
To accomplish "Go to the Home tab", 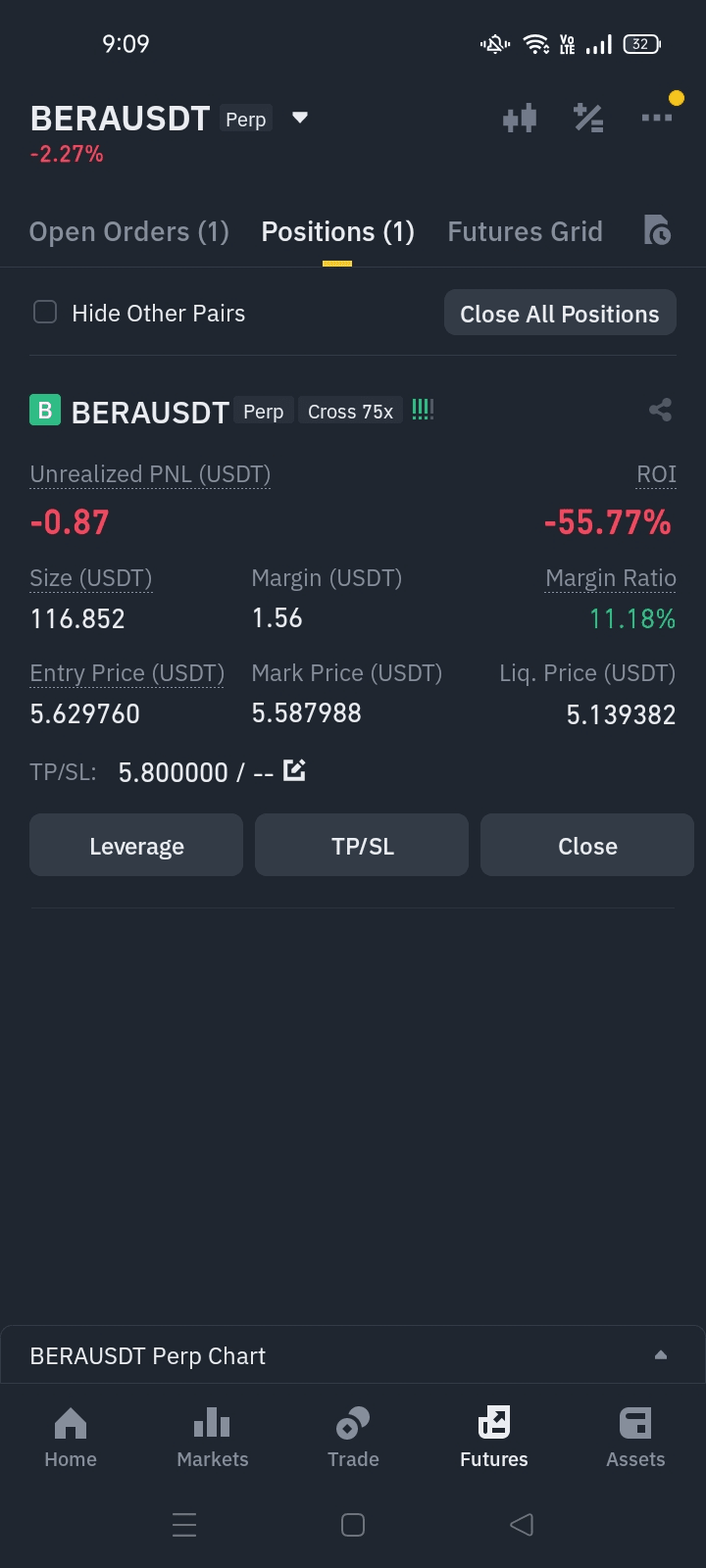I will (x=71, y=1438).
